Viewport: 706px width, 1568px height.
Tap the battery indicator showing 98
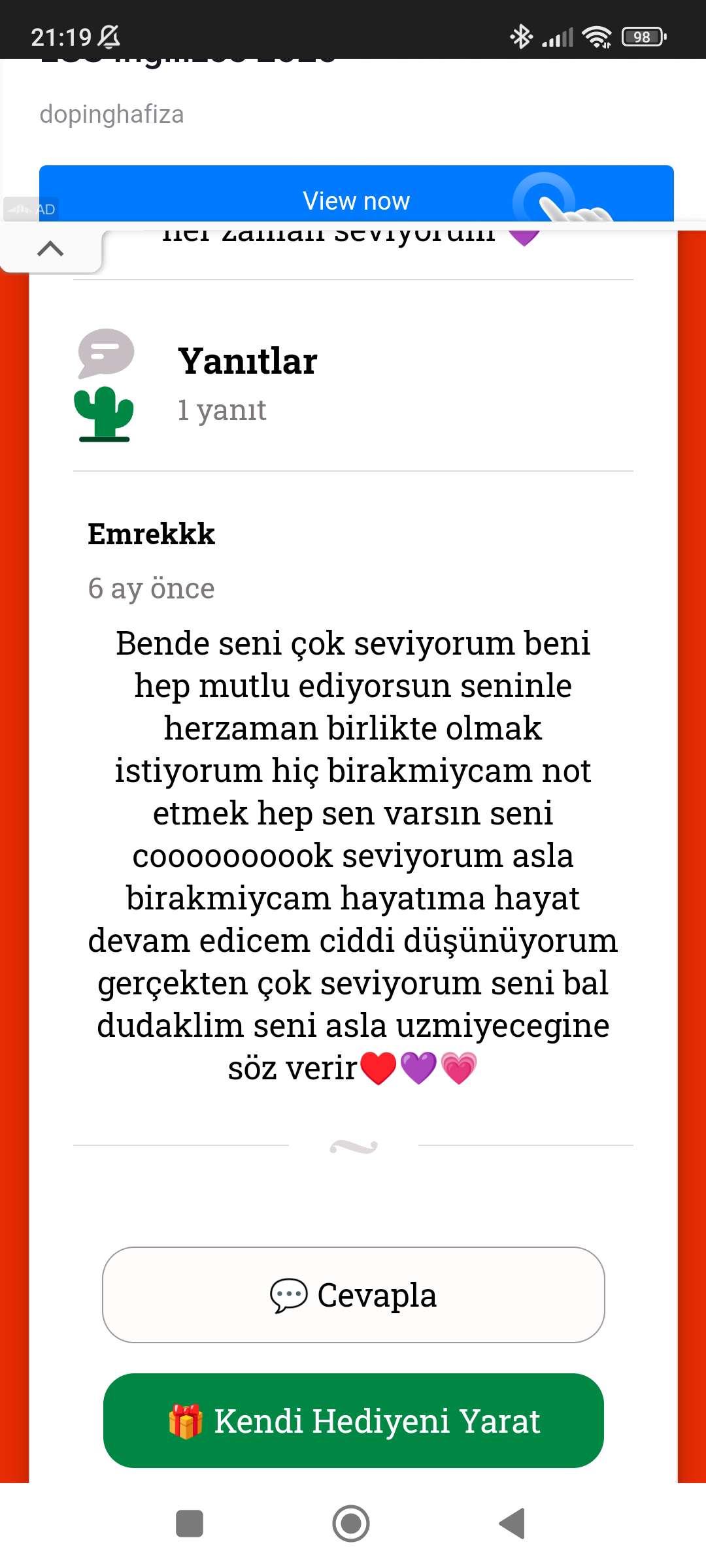tap(643, 37)
